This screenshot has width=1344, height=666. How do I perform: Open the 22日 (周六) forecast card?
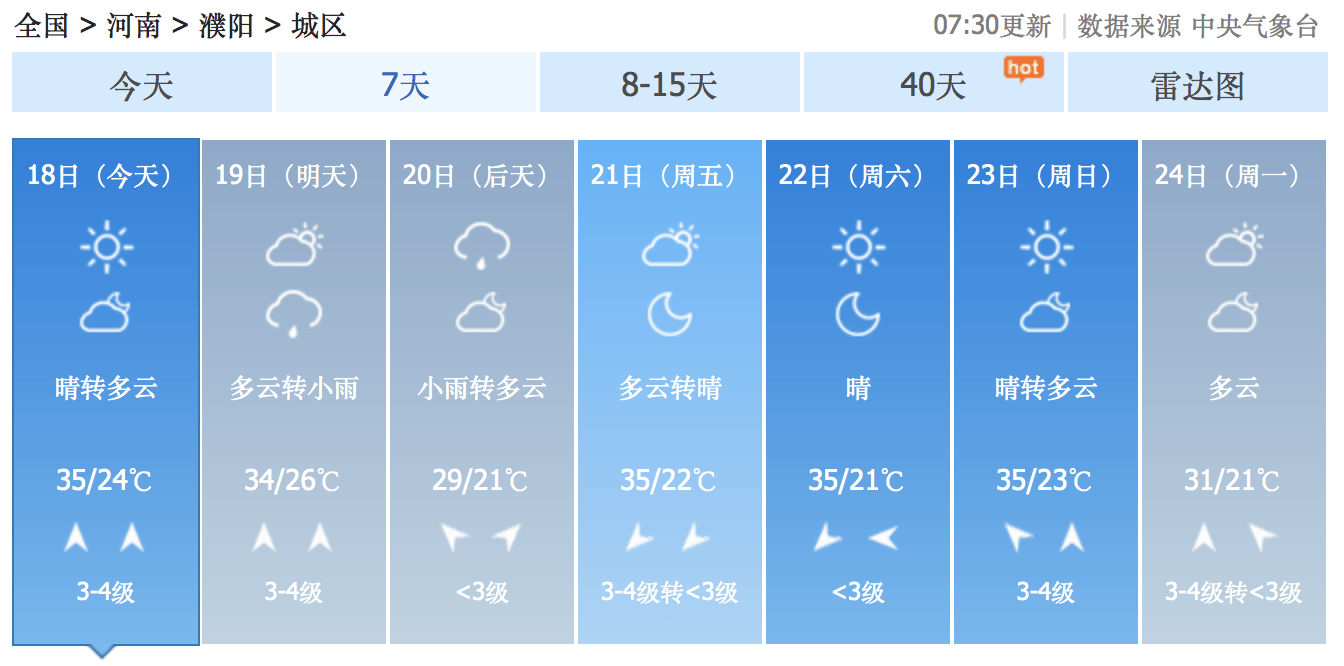click(858, 390)
